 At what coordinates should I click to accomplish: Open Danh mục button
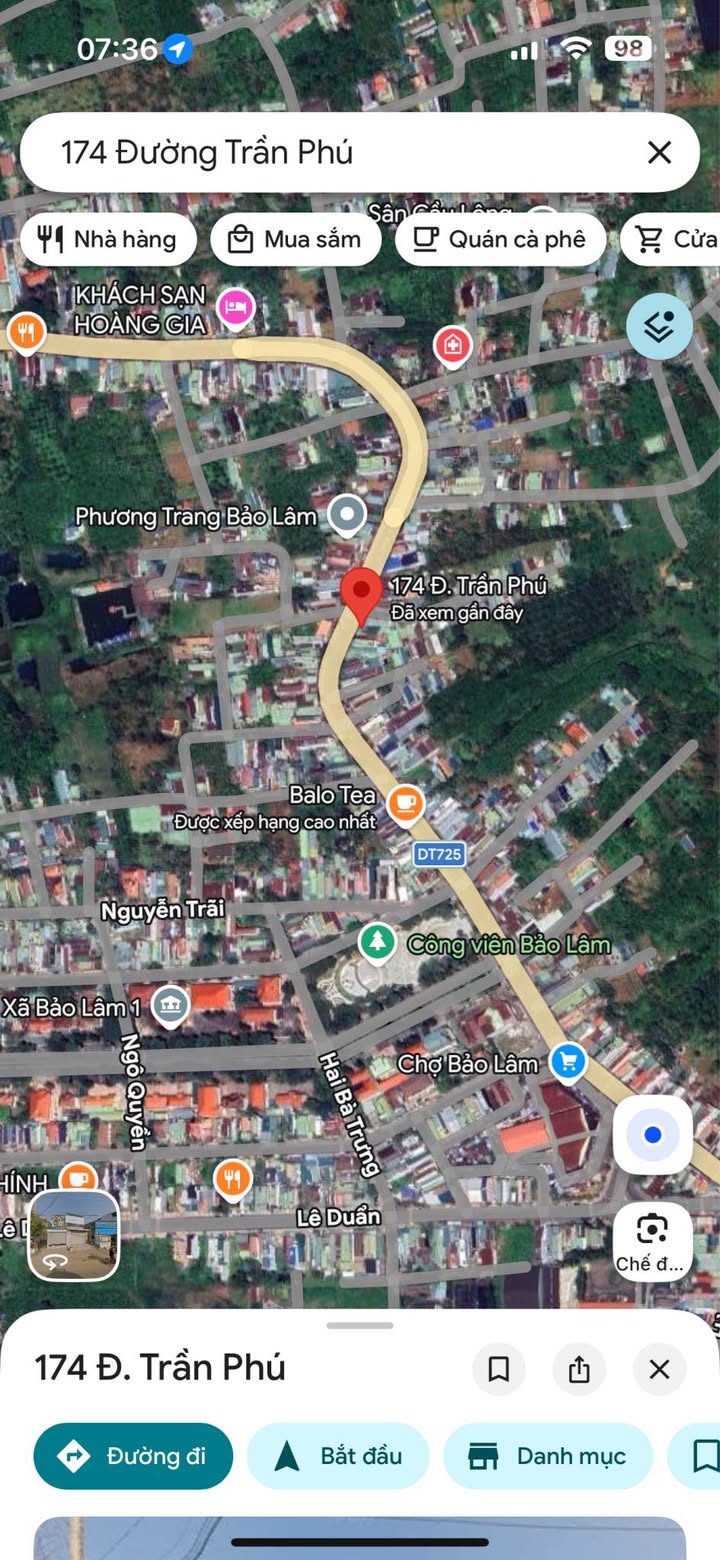coord(547,1456)
